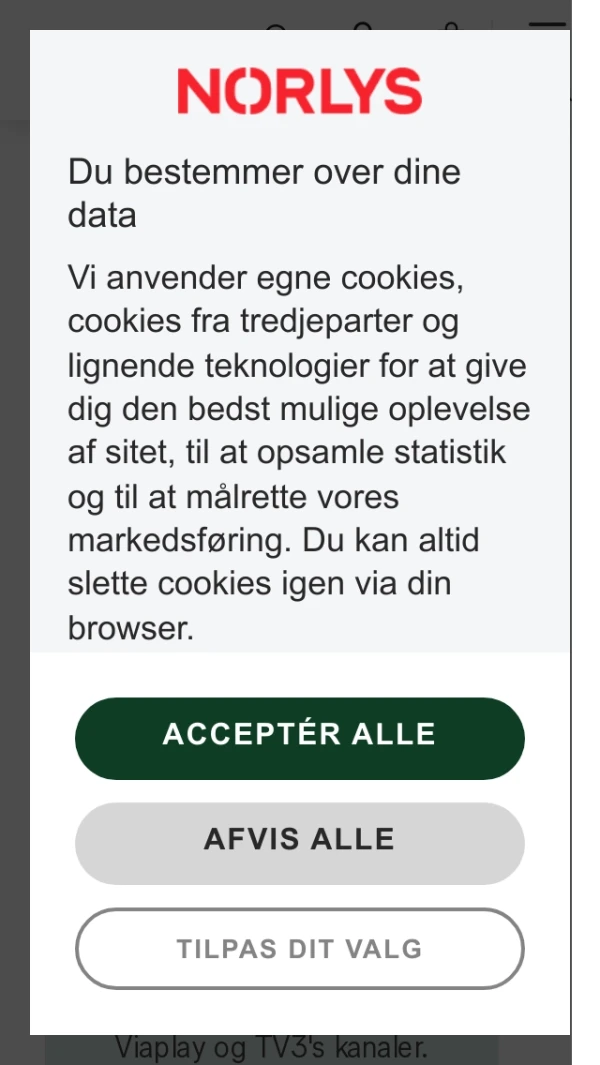This screenshot has width=600, height=1065.
Task: Reject all cookies with AFVIS ALLE
Action: click(x=299, y=843)
